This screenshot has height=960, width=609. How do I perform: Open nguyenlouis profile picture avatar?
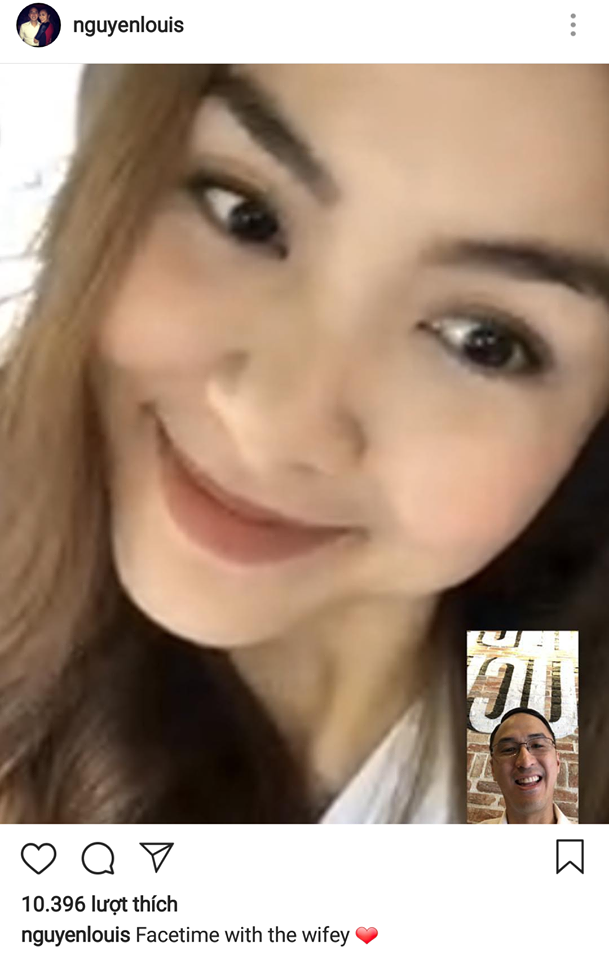pyautogui.click(x=38, y=25)
